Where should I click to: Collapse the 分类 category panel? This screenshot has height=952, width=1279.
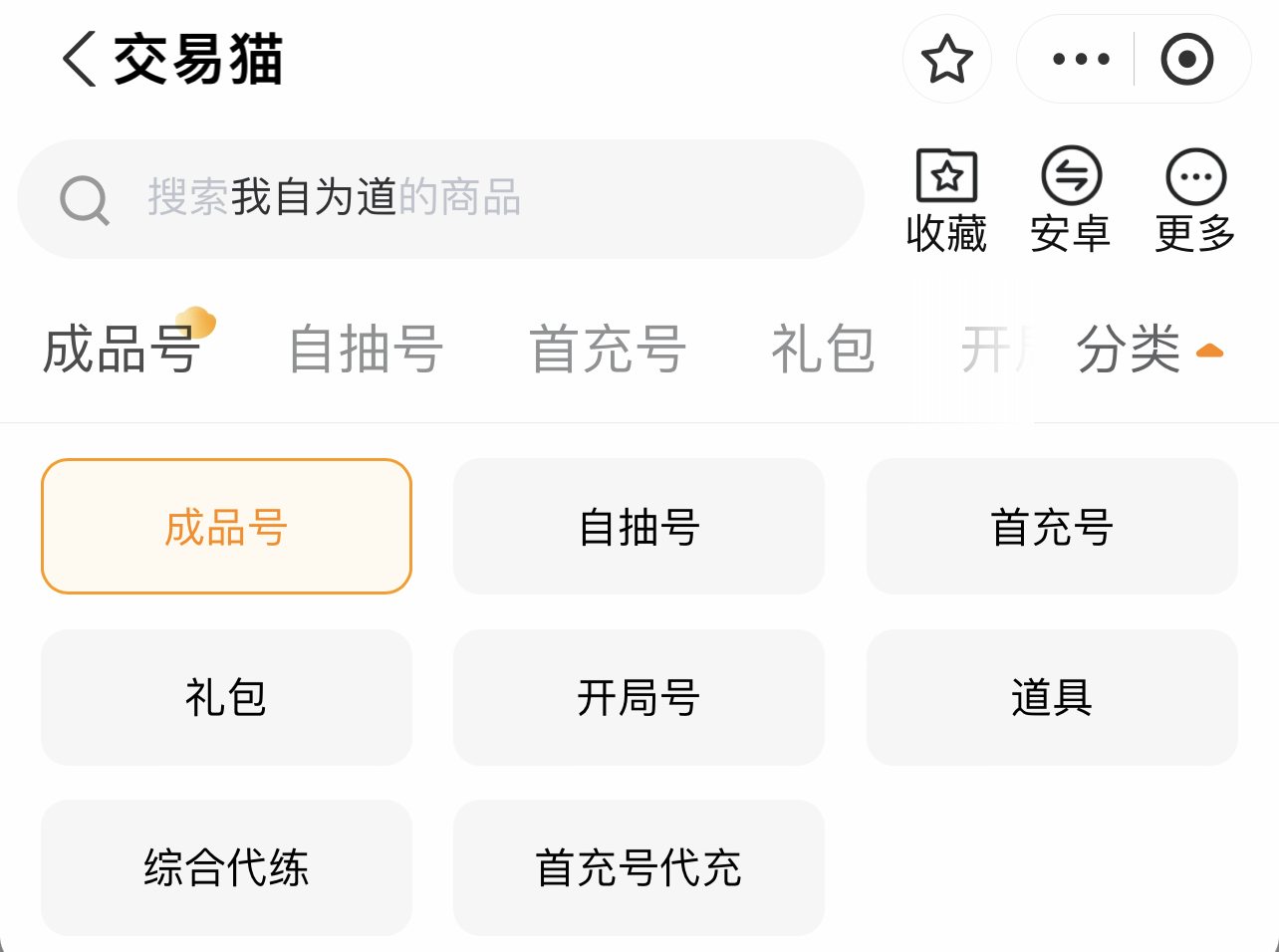[1150, 350]
